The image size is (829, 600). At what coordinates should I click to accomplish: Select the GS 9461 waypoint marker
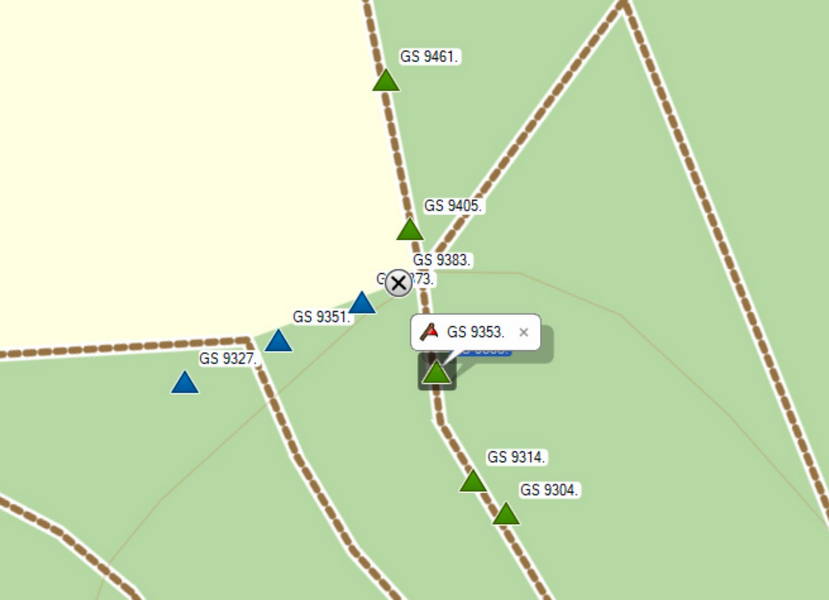(x=386, y=81)
